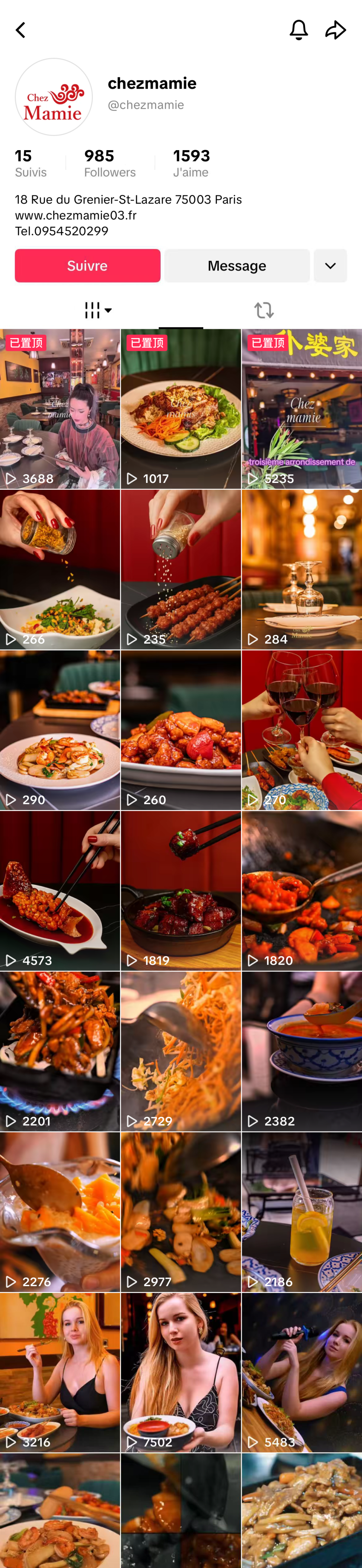Open the soup video with 2382 views
The height and width of the screenshot is (1568, 362).
[302, 1051]
